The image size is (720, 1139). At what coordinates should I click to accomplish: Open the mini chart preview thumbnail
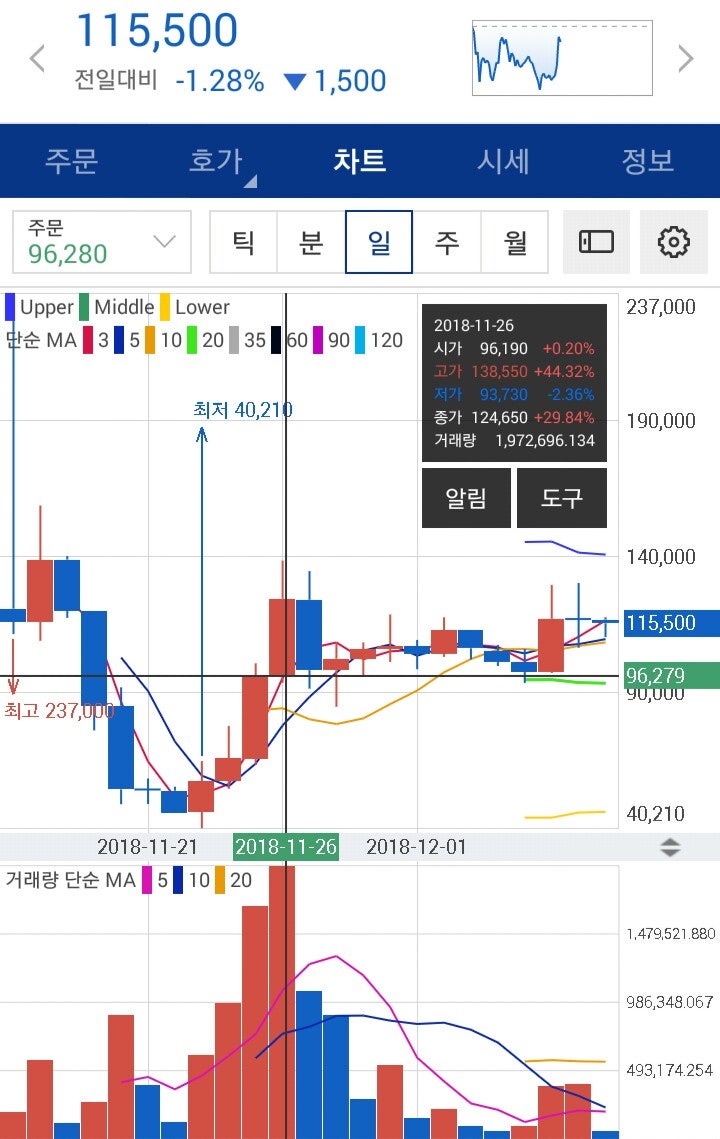pos(561,58)
